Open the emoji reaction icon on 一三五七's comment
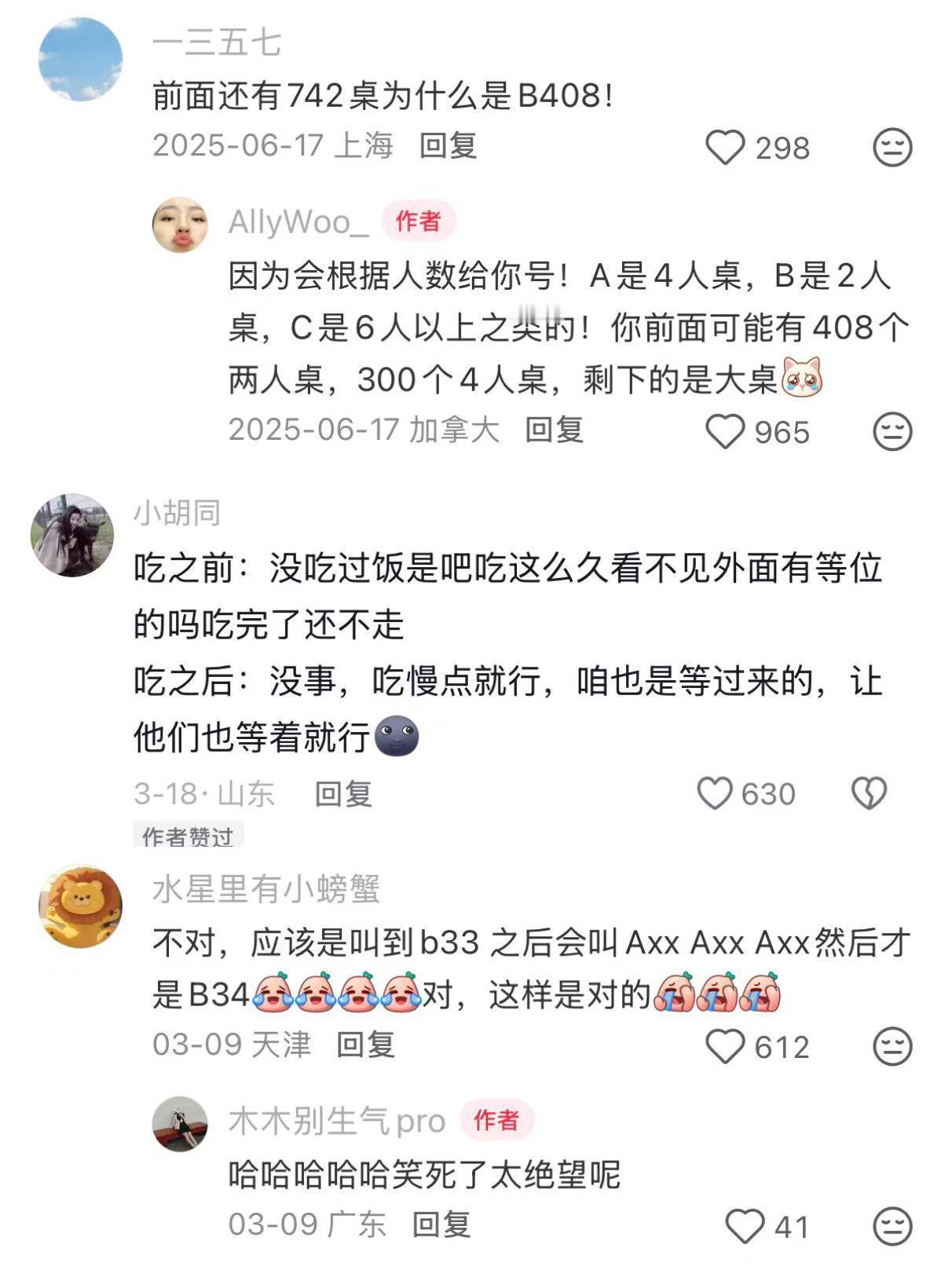The height and width of the screenshot is (1270, 952). [892, 147]
